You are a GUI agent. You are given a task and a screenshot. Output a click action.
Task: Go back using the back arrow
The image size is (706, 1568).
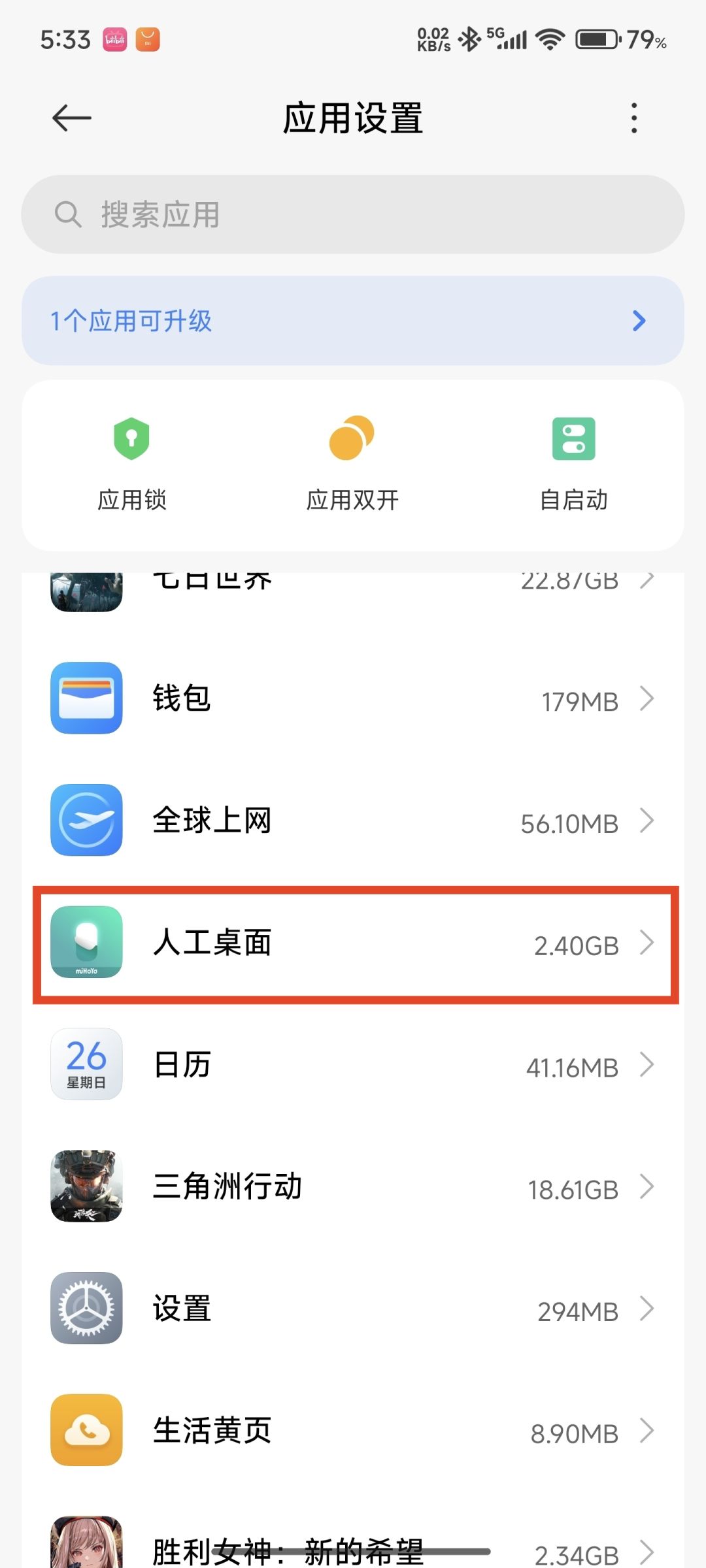71,118
